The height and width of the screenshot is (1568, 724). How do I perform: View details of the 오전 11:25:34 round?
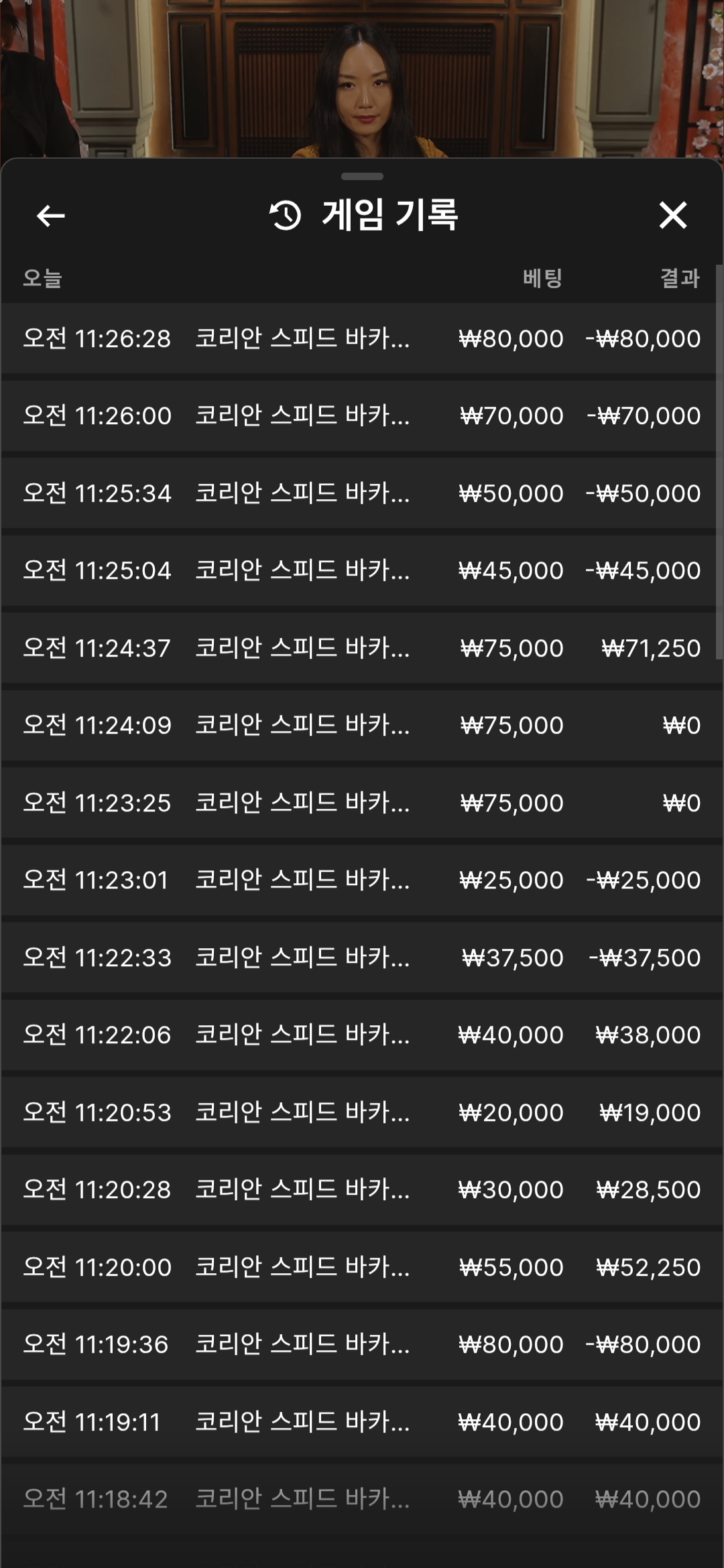click(x=362, y=493)
